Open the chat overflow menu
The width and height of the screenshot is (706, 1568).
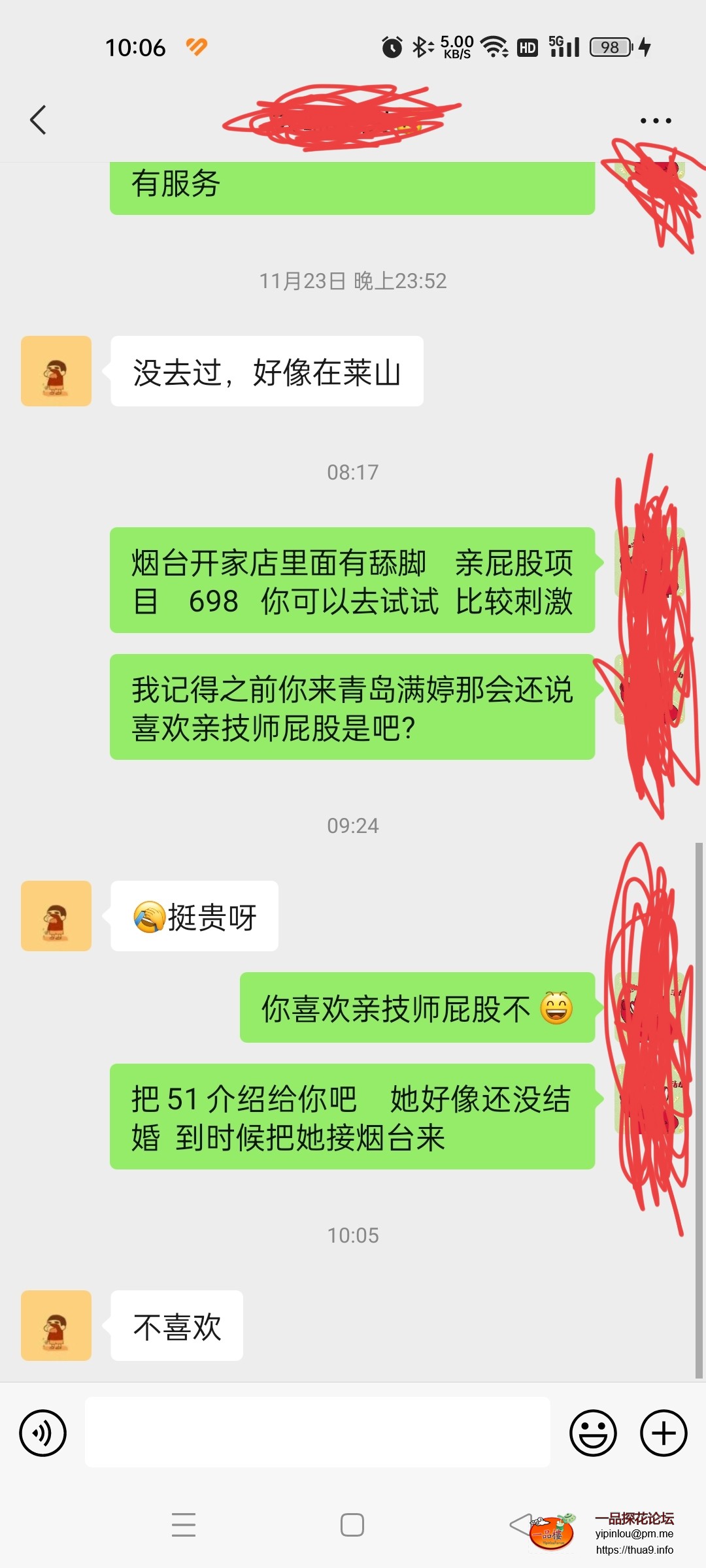coord(655,121)
